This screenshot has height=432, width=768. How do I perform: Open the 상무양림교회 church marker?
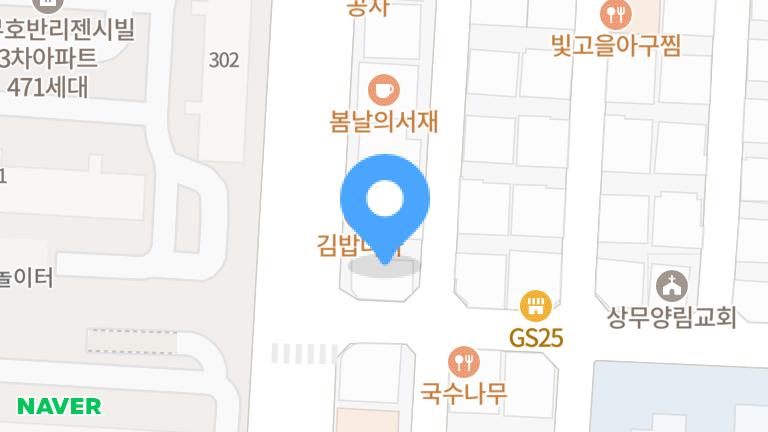(x=671, y=287)
